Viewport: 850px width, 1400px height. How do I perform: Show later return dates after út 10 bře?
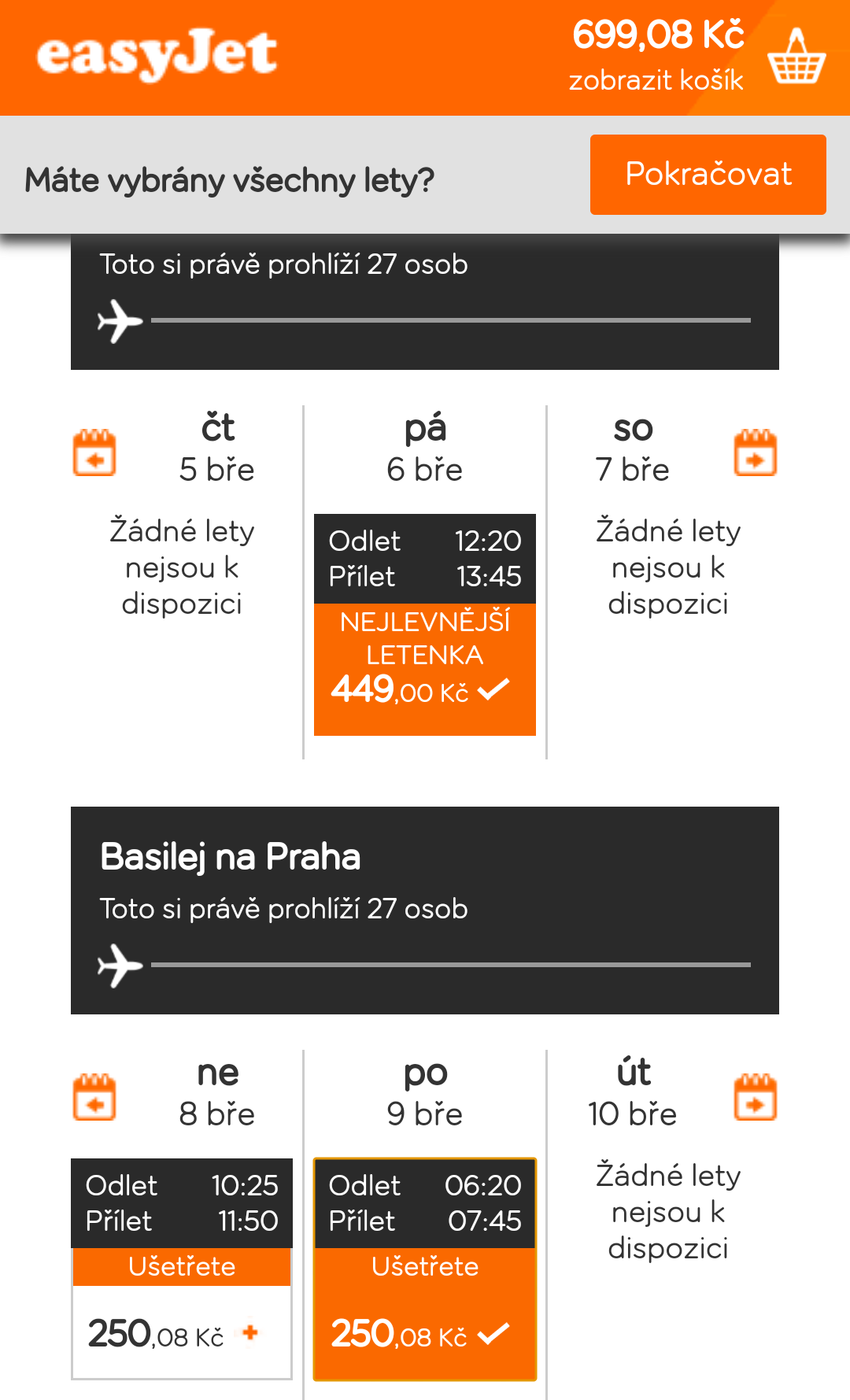(756, 1096)
